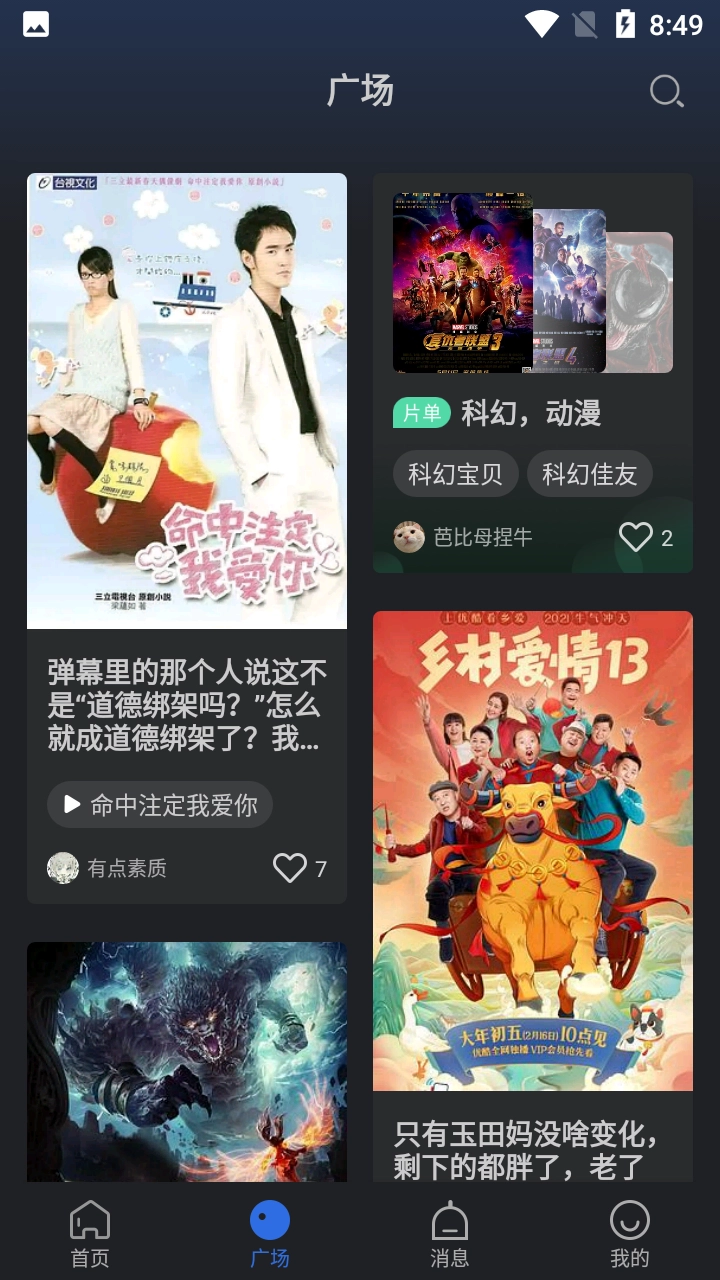This screenshot has height=1280, width=720.
Task: Open the 科幻佳友 tag chip
Action: [590, 473]
